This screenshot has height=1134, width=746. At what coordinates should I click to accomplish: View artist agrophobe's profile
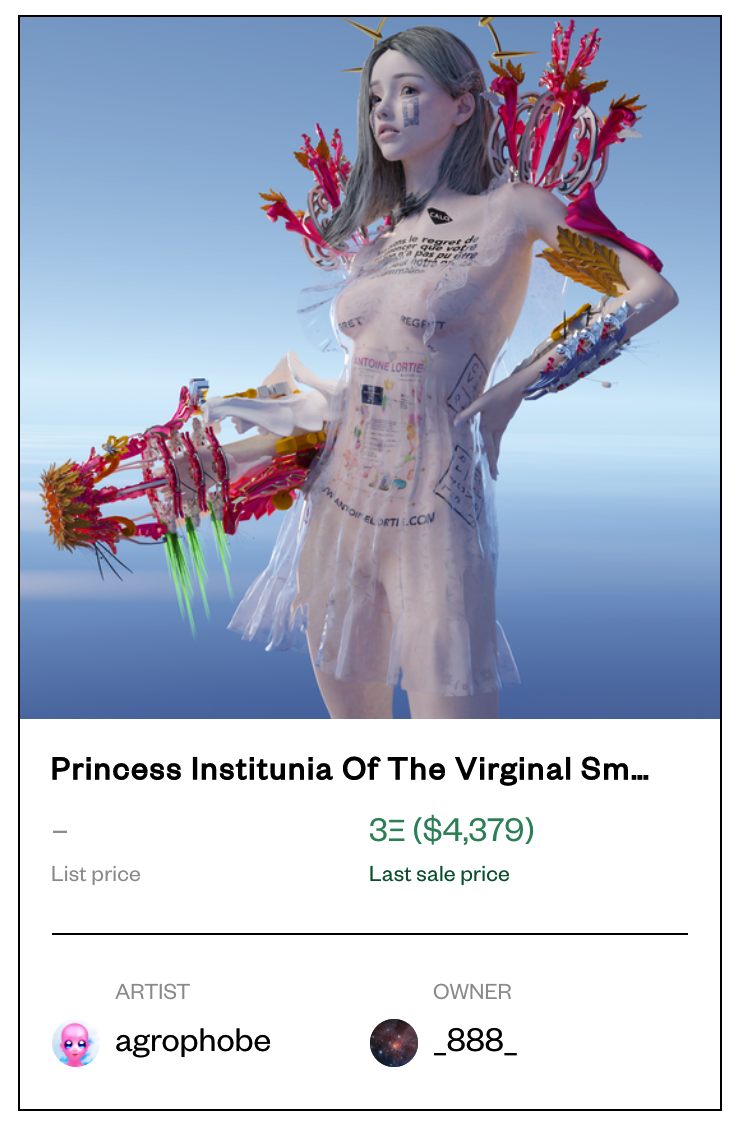pos(192,1041)
